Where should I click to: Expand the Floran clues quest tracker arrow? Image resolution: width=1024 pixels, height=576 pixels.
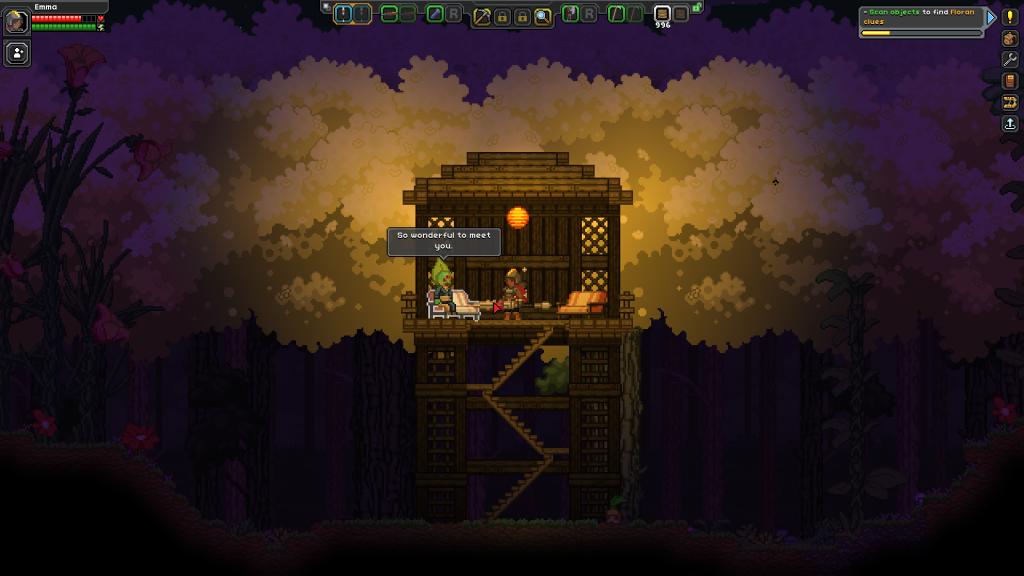pos(991,17)
